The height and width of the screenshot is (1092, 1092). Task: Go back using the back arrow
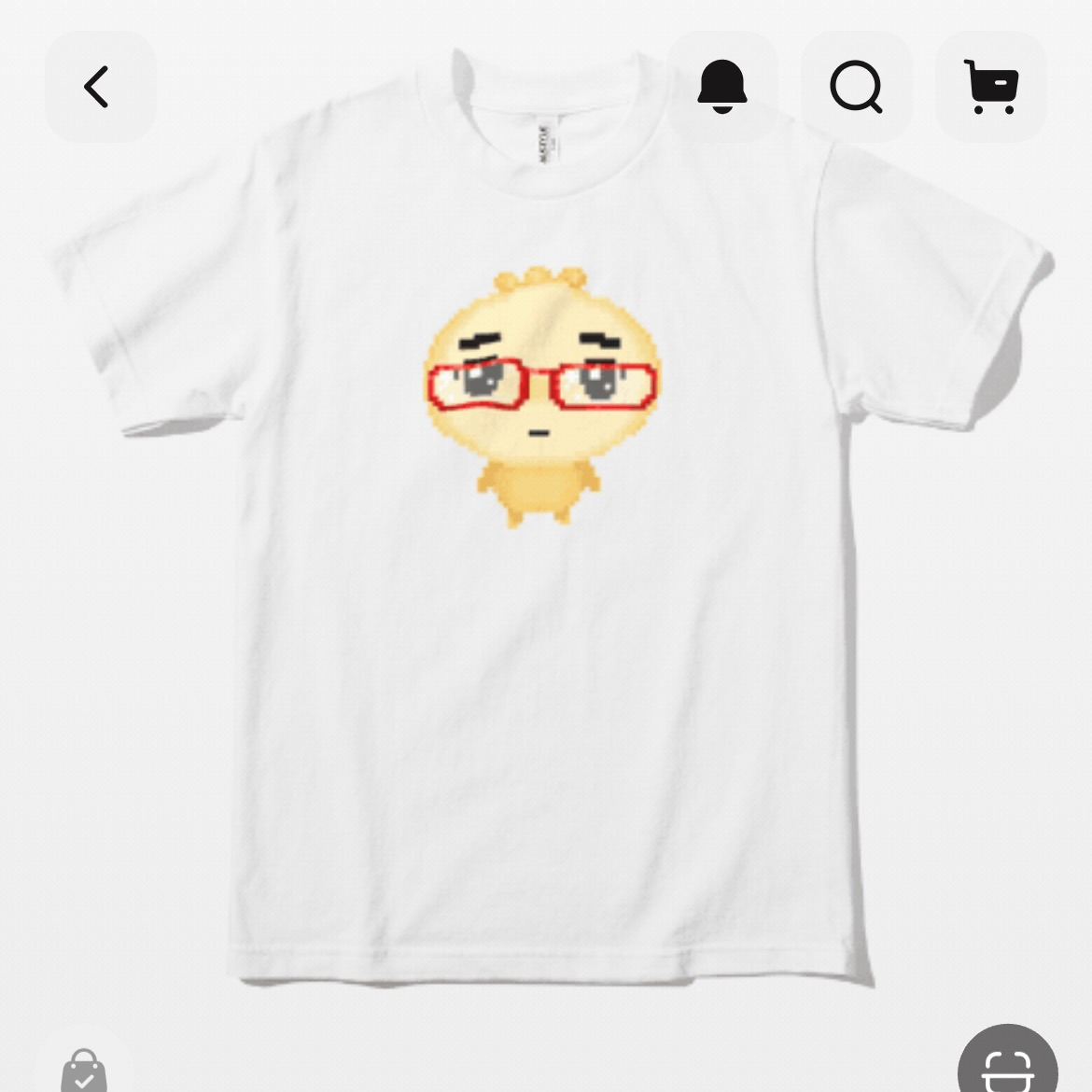(99, 87)
